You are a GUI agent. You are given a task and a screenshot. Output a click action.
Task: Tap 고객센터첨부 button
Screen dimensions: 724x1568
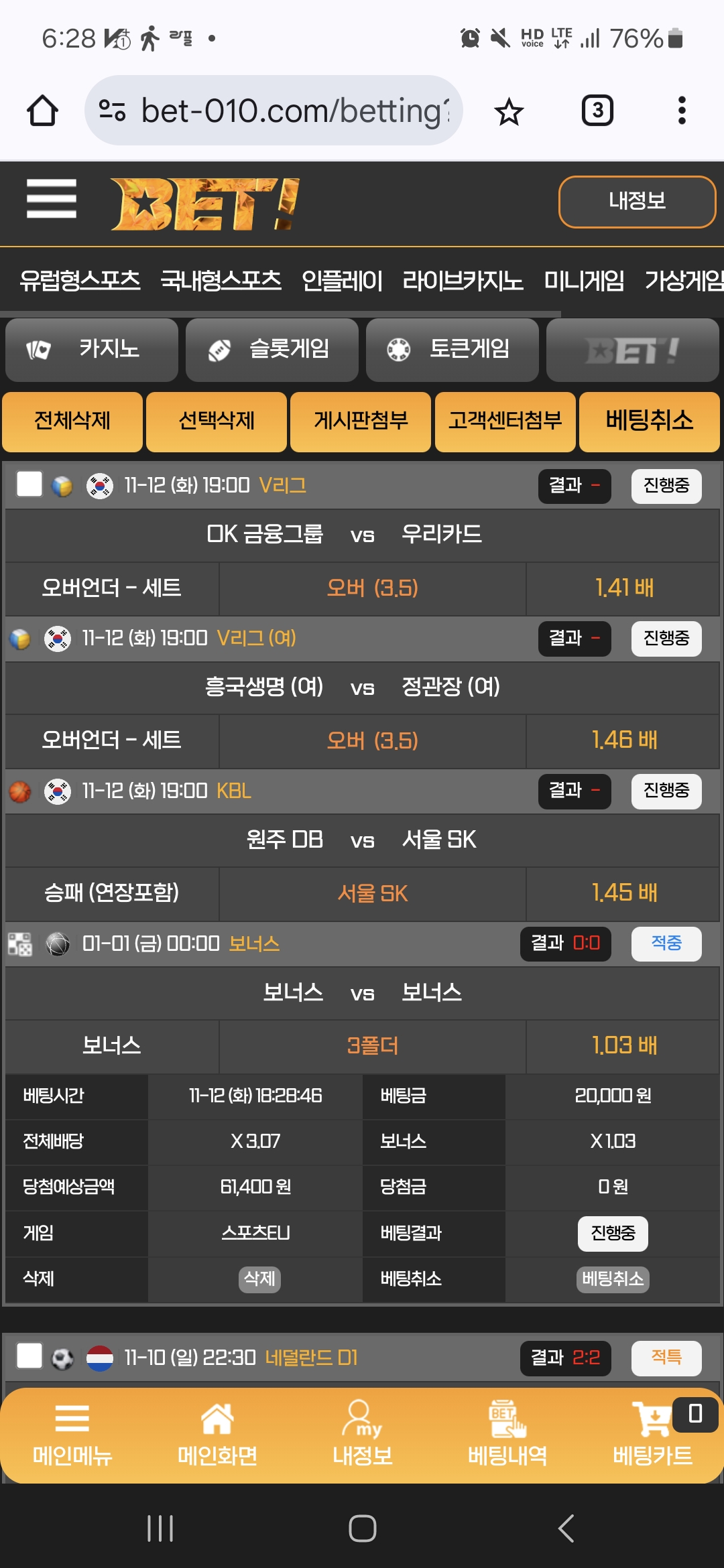coord(505,421)
